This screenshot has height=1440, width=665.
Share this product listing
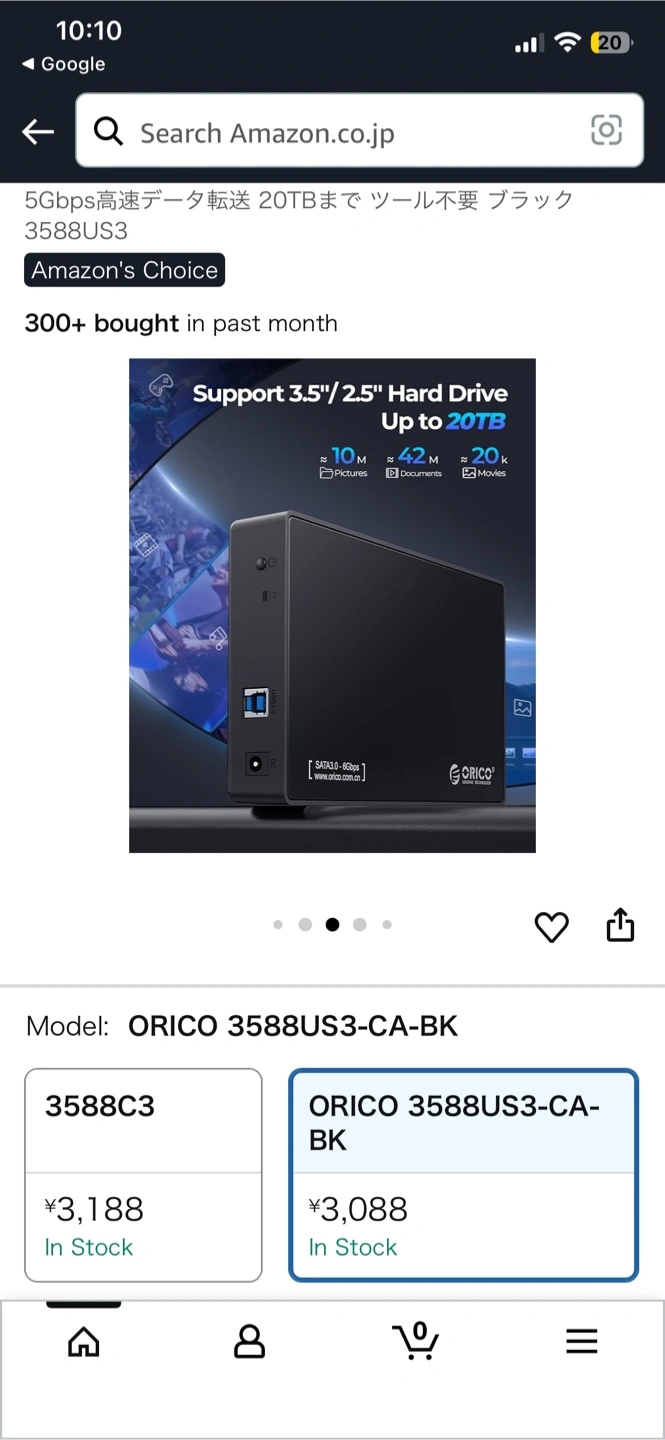click(x=620, y=925)
